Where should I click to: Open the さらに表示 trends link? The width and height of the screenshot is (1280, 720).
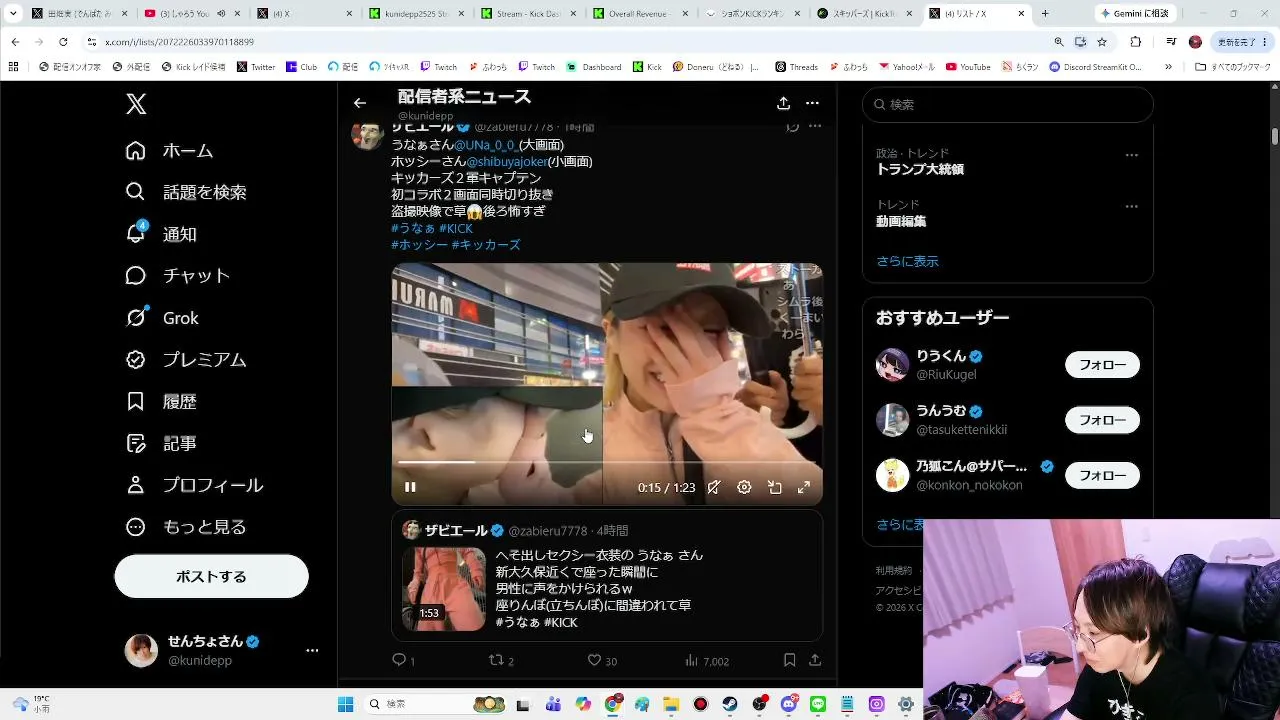907,261
